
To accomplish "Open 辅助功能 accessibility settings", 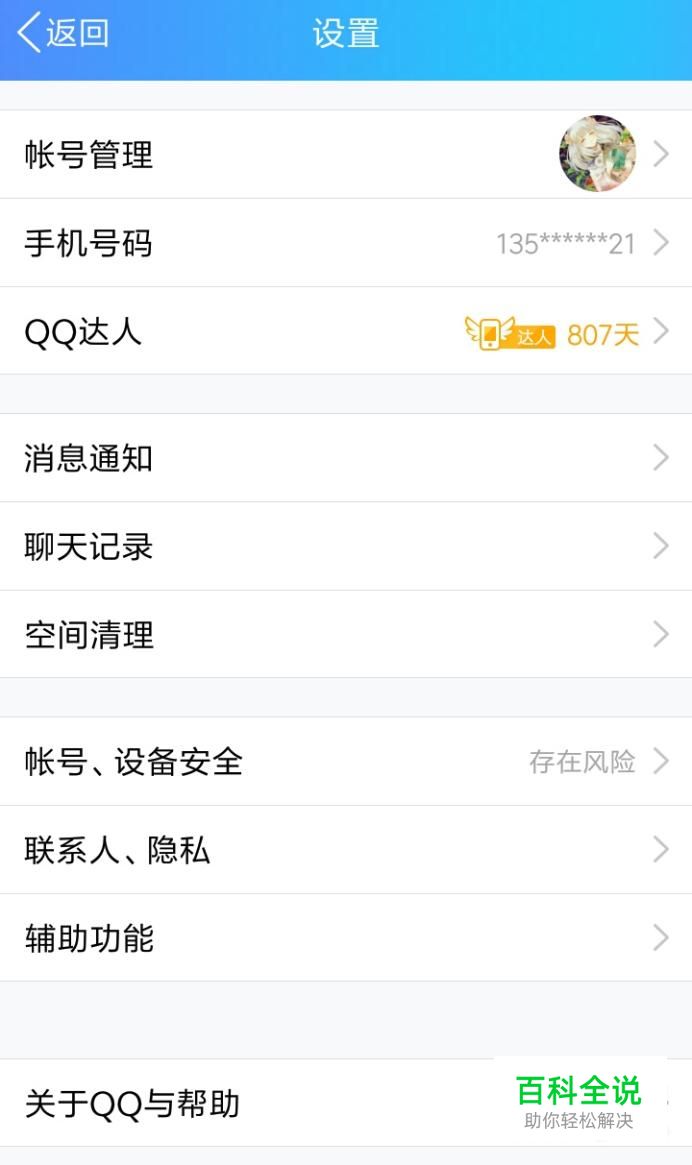I will coord(345,938).
